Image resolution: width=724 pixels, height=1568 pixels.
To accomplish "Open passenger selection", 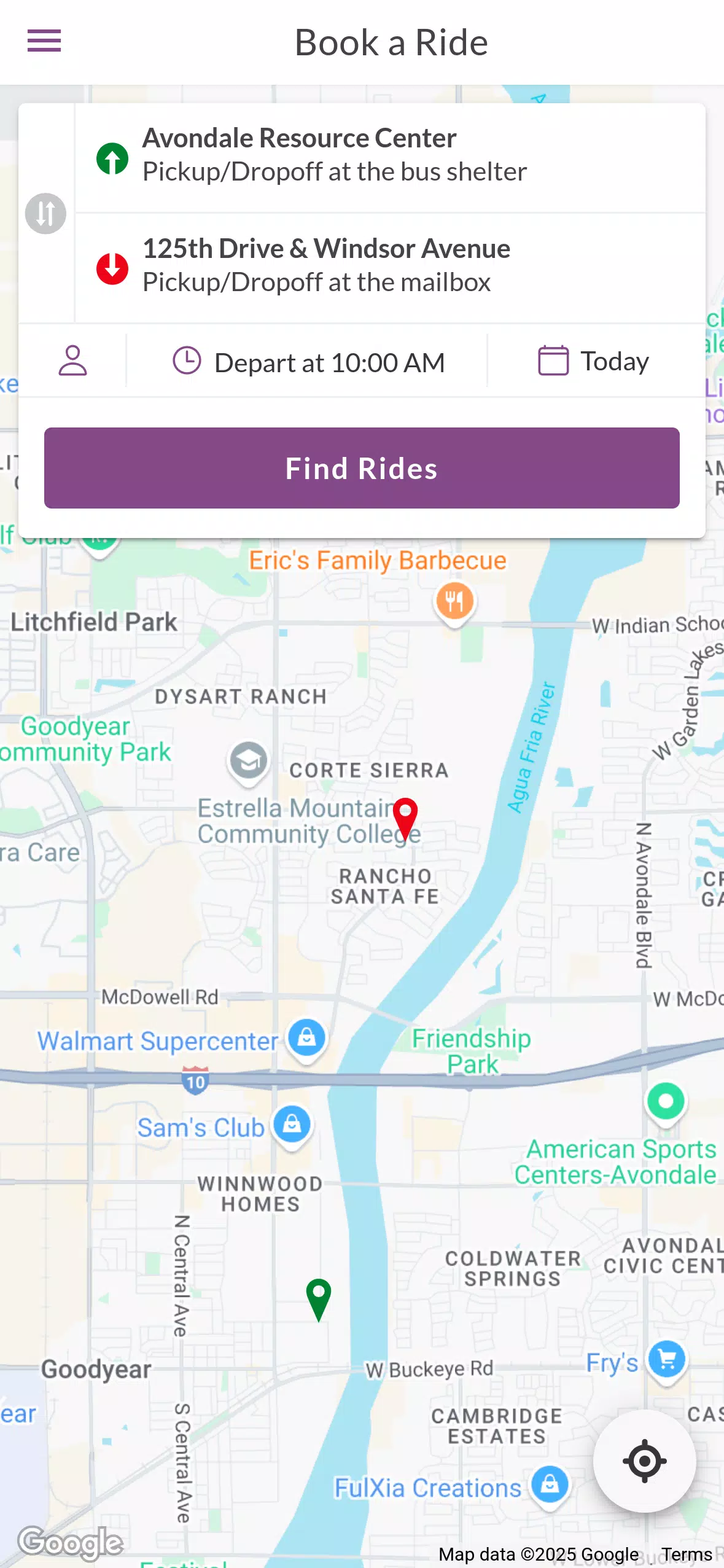I will coord(72,361).
